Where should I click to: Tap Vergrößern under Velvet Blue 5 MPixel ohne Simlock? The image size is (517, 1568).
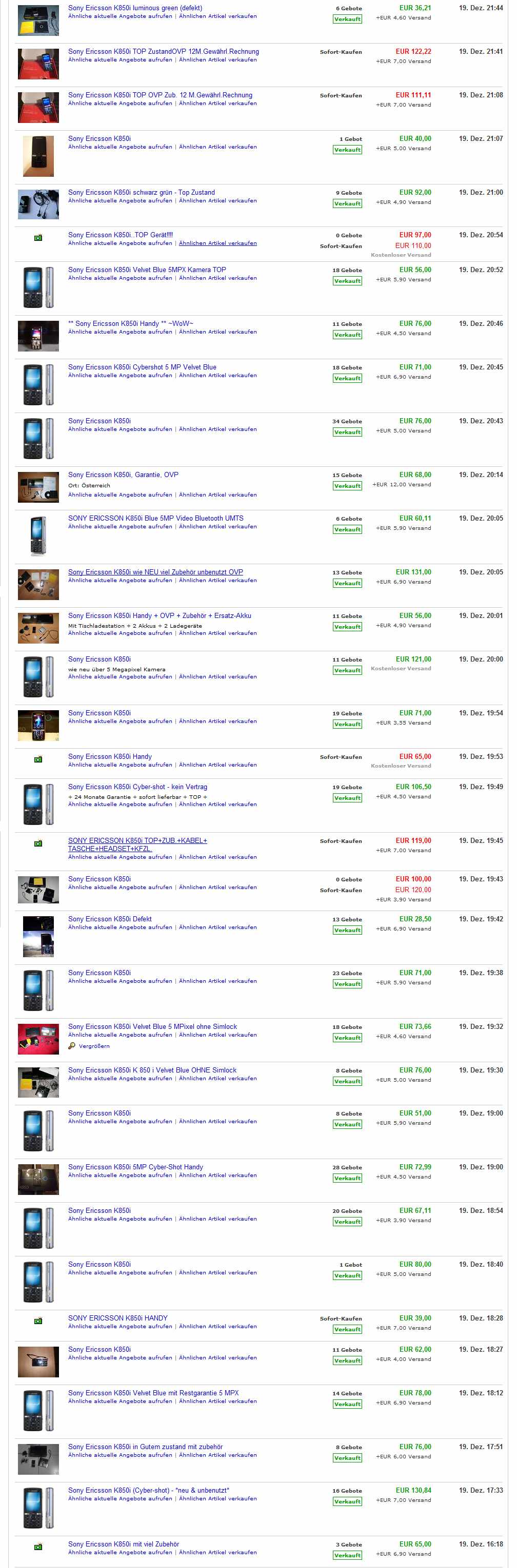click(x=94, y=1046)
